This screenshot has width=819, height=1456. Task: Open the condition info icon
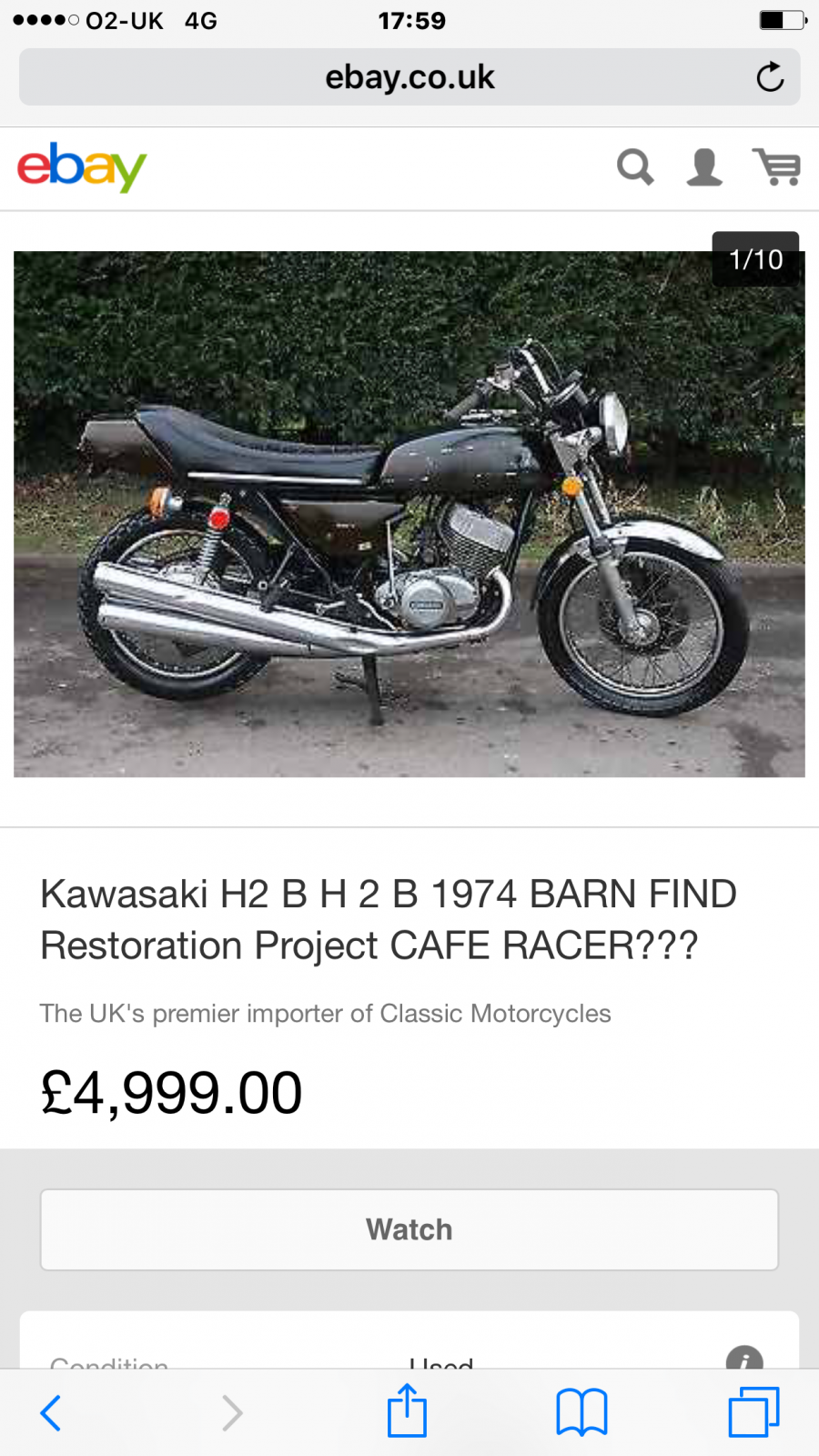pos(743,1360)
